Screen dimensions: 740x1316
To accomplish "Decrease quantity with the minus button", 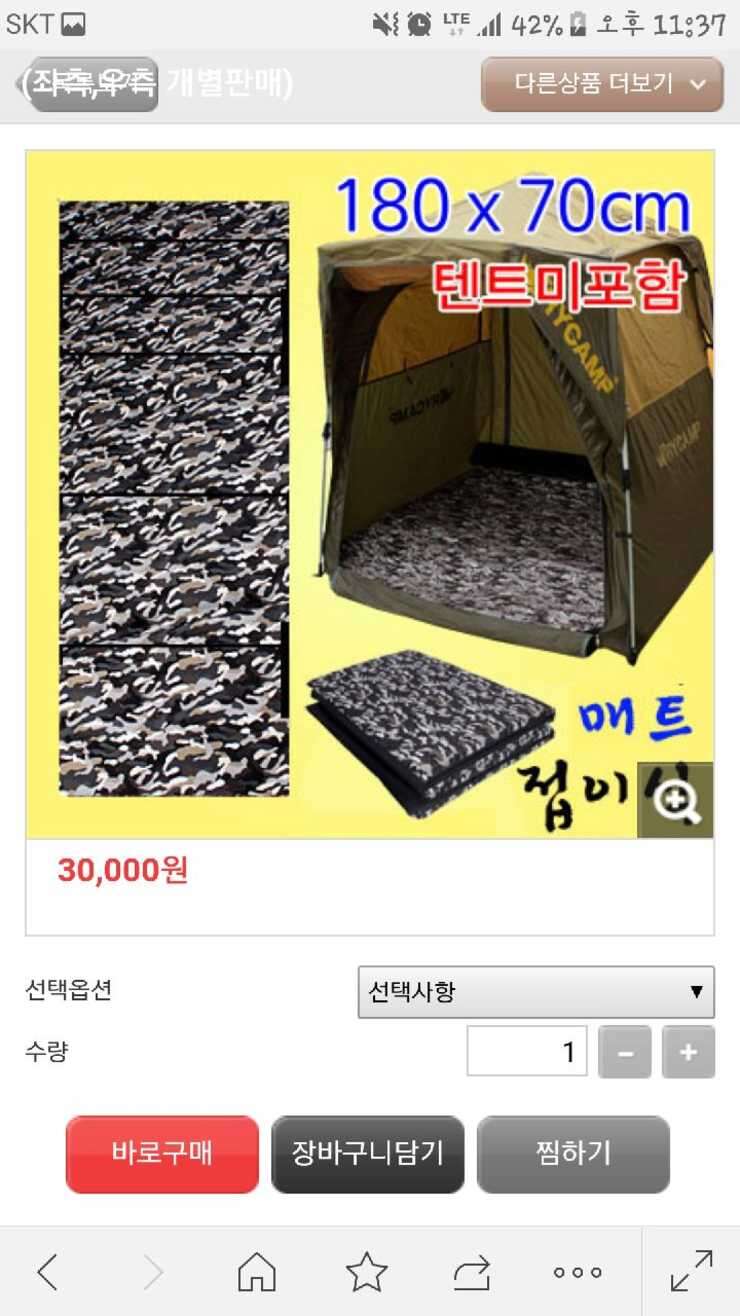I will [x=625, y=1052].
